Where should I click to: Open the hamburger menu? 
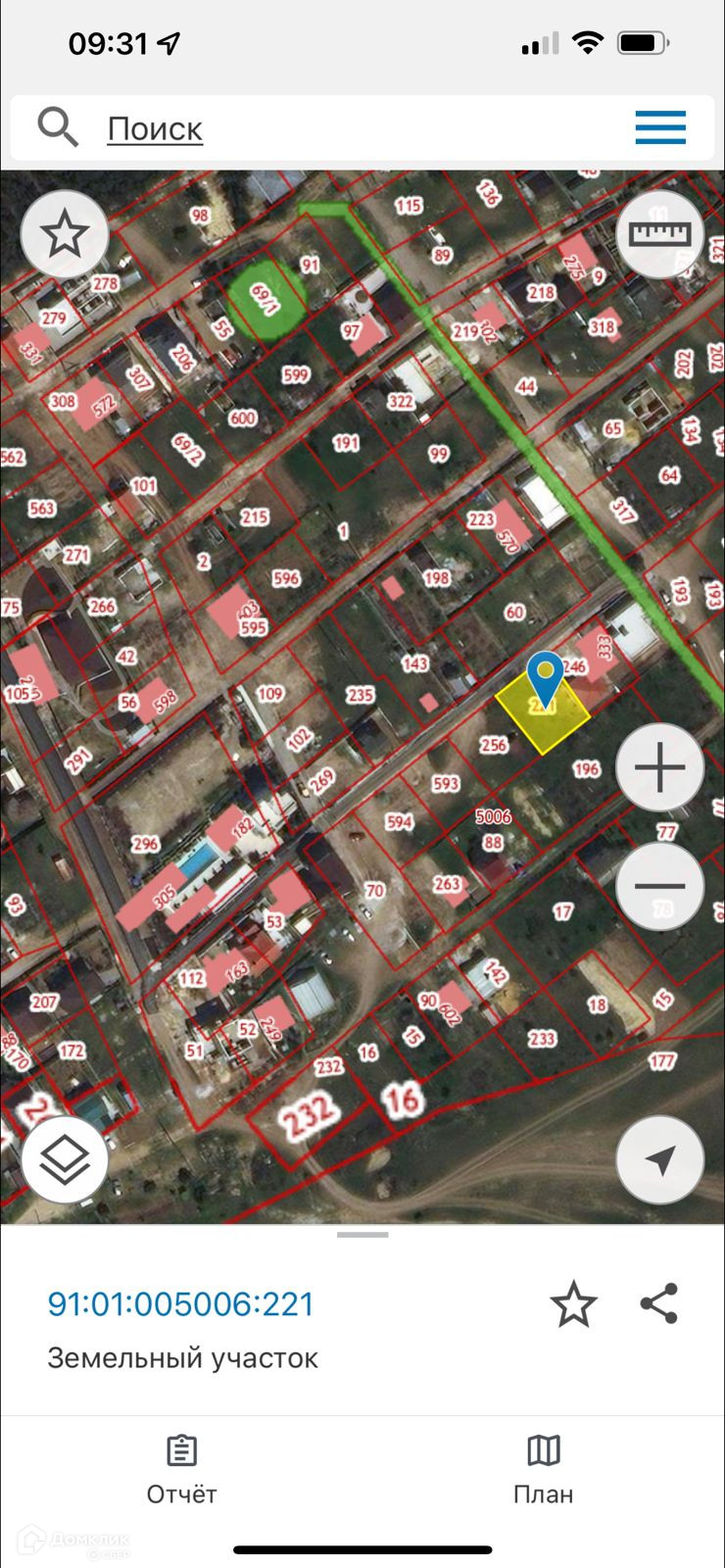click(x=660, y=127)
